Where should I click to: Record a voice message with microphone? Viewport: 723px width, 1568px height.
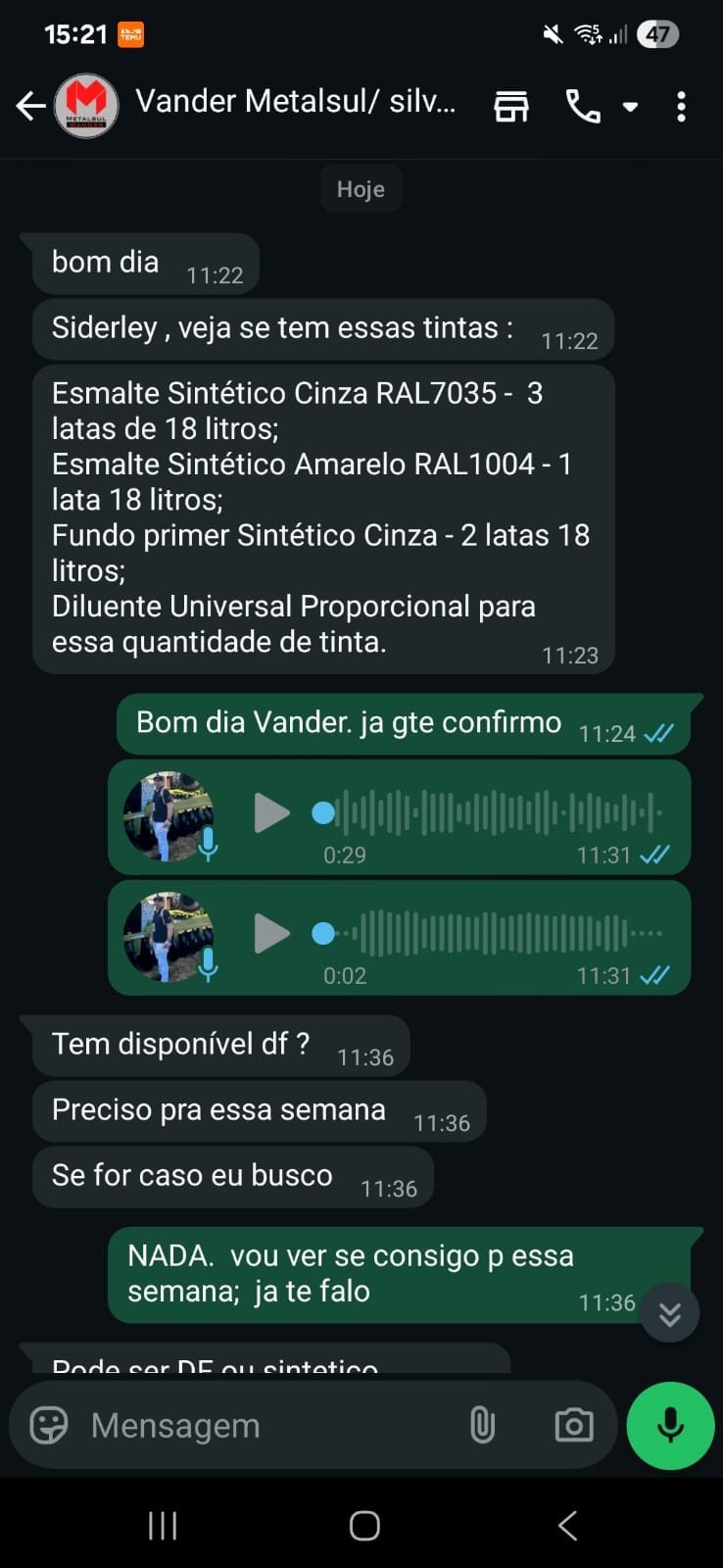(x=670, y=1426)
